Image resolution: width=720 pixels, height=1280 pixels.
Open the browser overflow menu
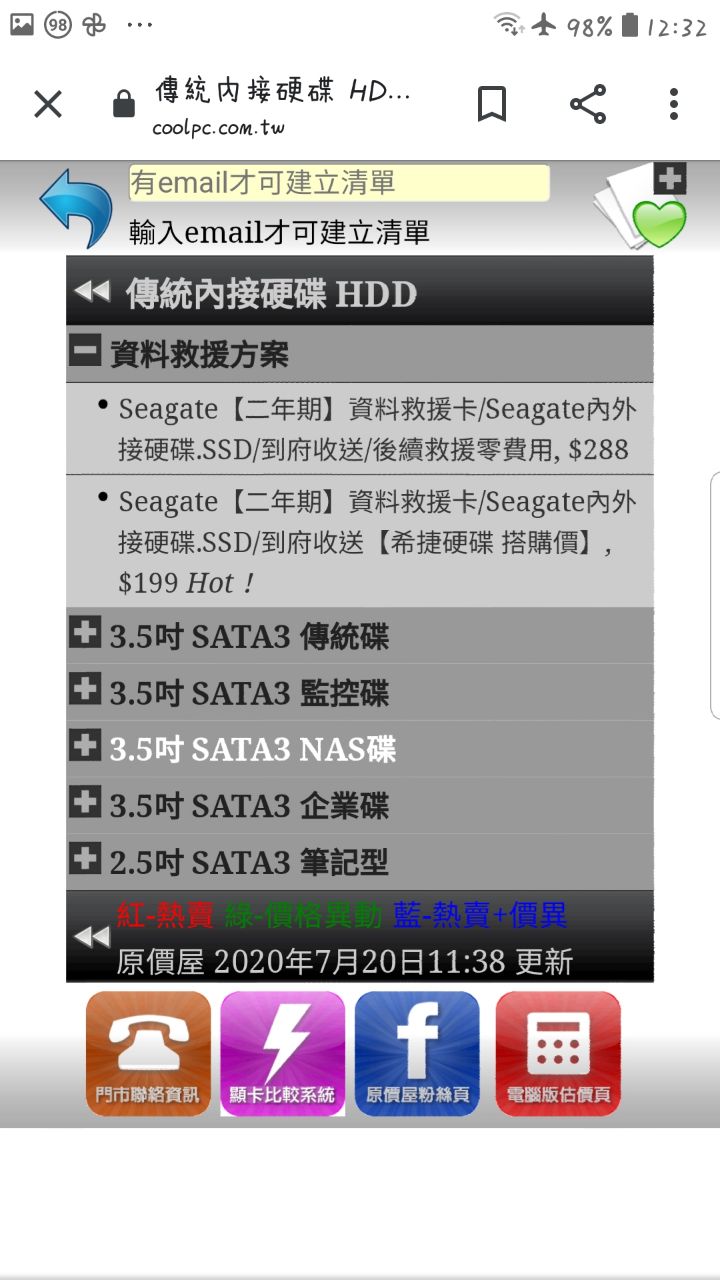(674, 104)
